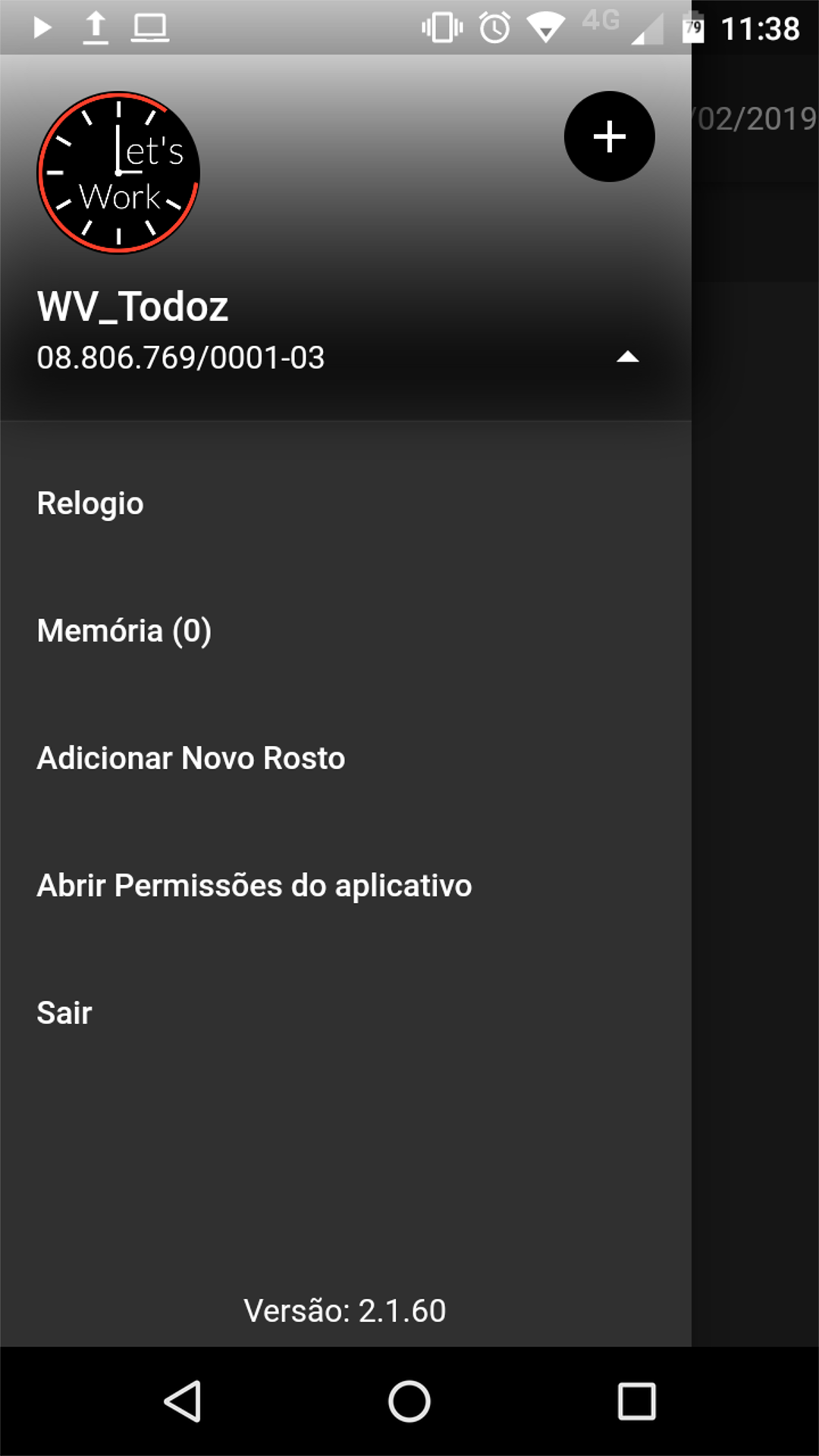
Task: Collapse the account dropdown arrow
Action: coord(627,357)
